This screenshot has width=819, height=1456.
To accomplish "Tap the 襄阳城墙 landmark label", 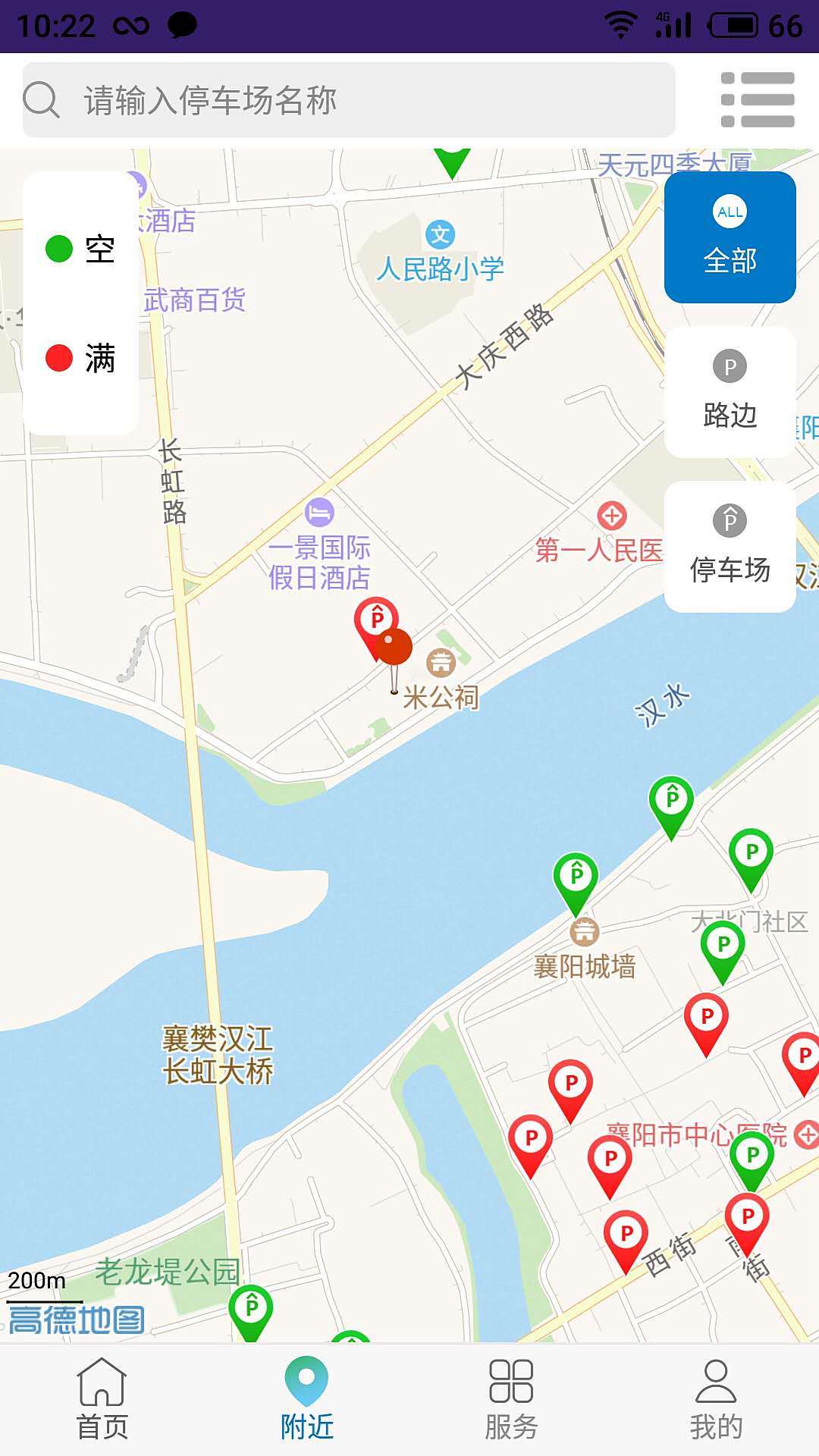I will pyautogui.click(x=585, y=965).
